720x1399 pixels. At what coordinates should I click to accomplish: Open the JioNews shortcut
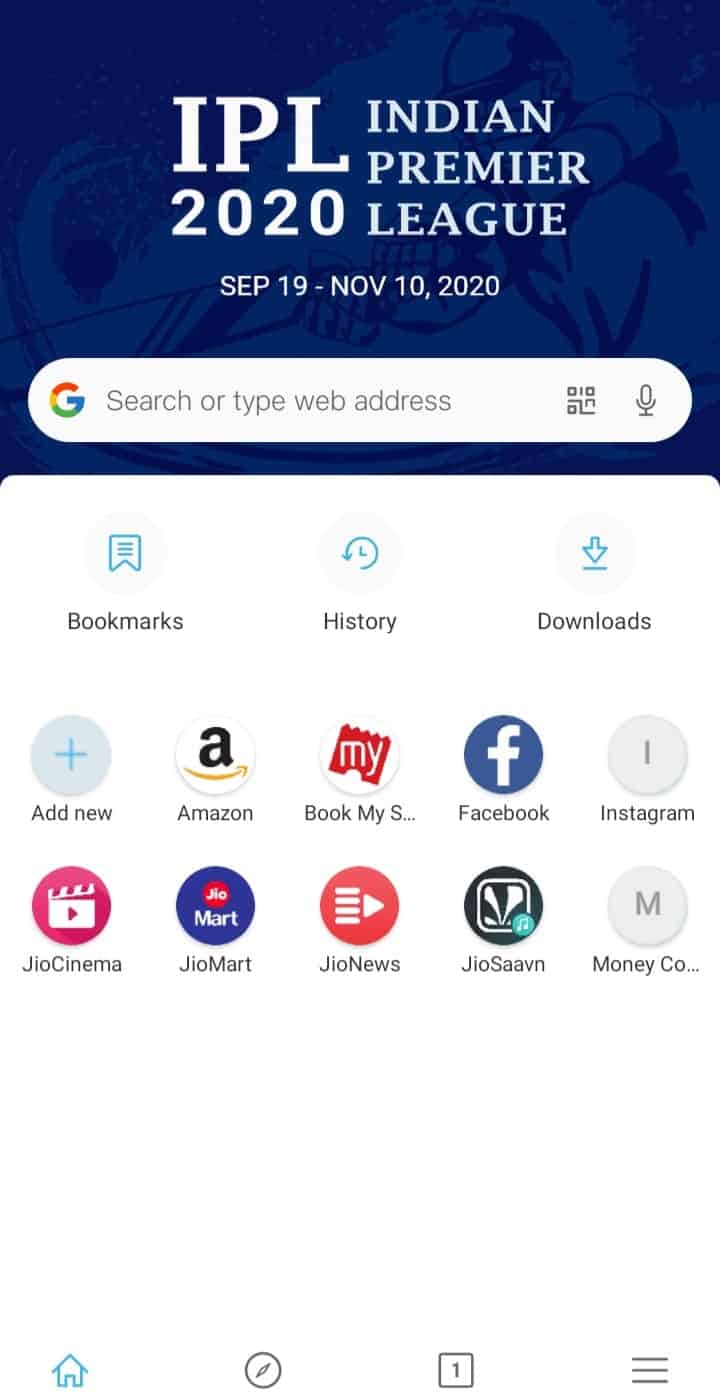[x=359, y=906]
